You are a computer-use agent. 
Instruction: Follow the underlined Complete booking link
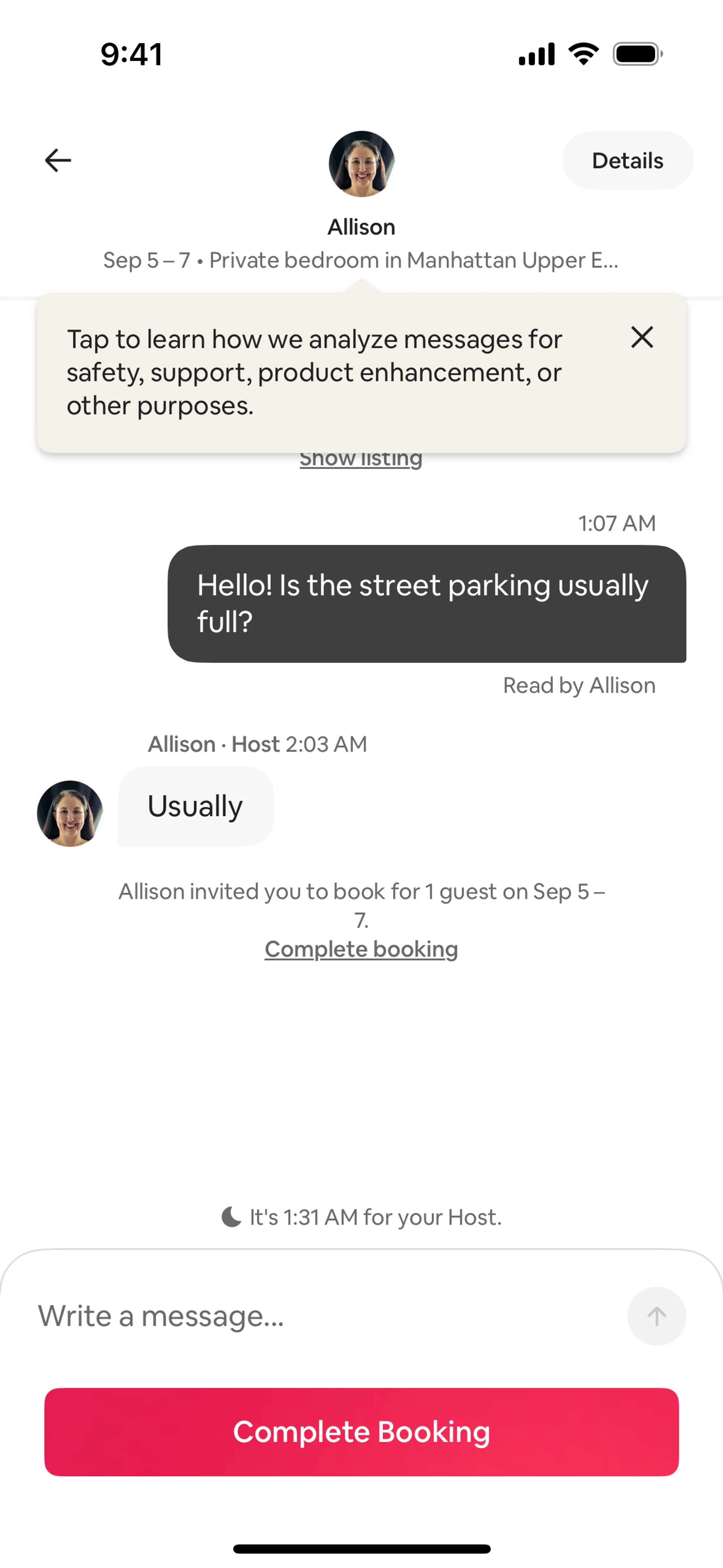(361, 949)
